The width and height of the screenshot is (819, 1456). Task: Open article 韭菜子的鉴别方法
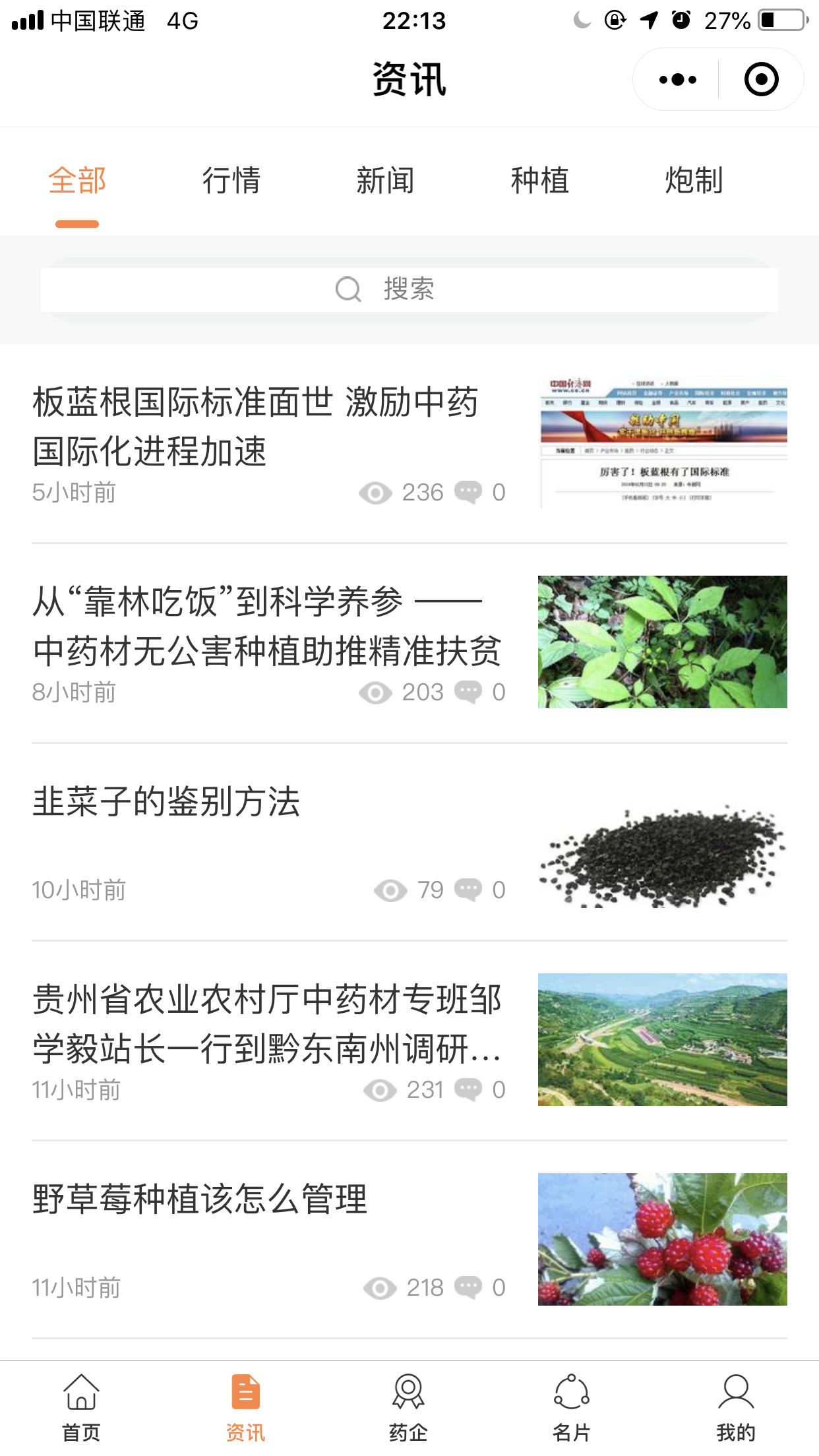click(x=409, y=842)
